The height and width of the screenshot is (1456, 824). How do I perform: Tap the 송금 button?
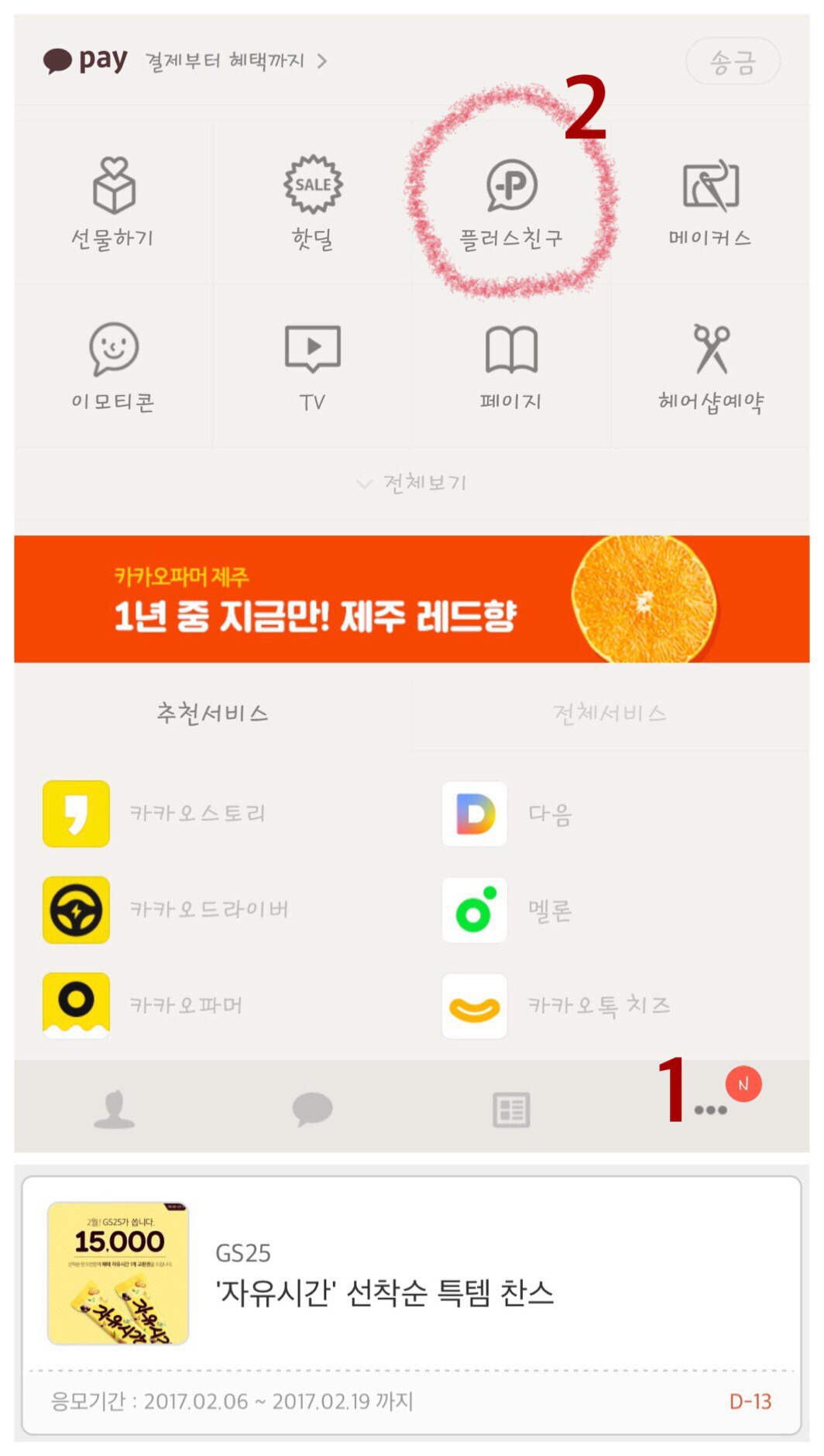(732, 61)
